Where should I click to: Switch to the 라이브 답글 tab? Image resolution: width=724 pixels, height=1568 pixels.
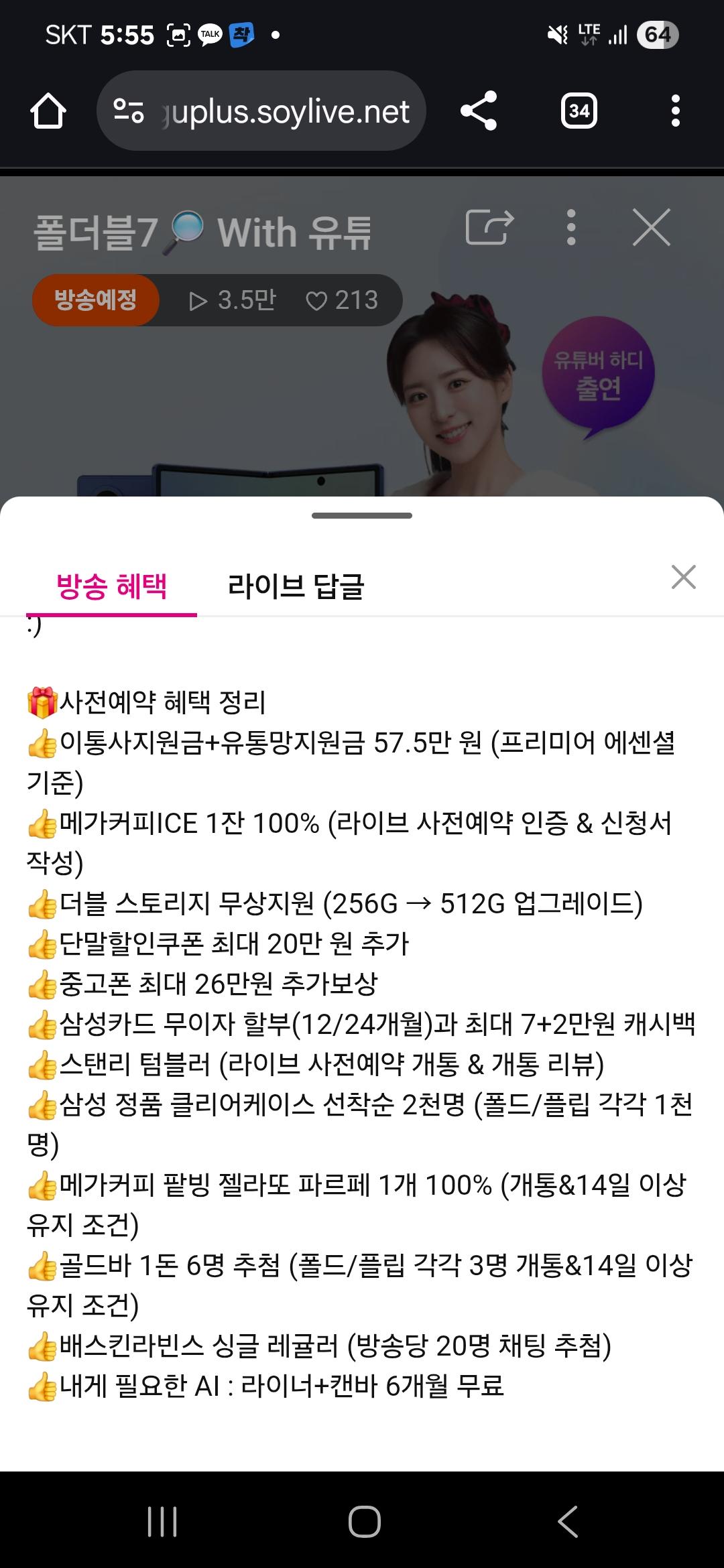(296, 586)
